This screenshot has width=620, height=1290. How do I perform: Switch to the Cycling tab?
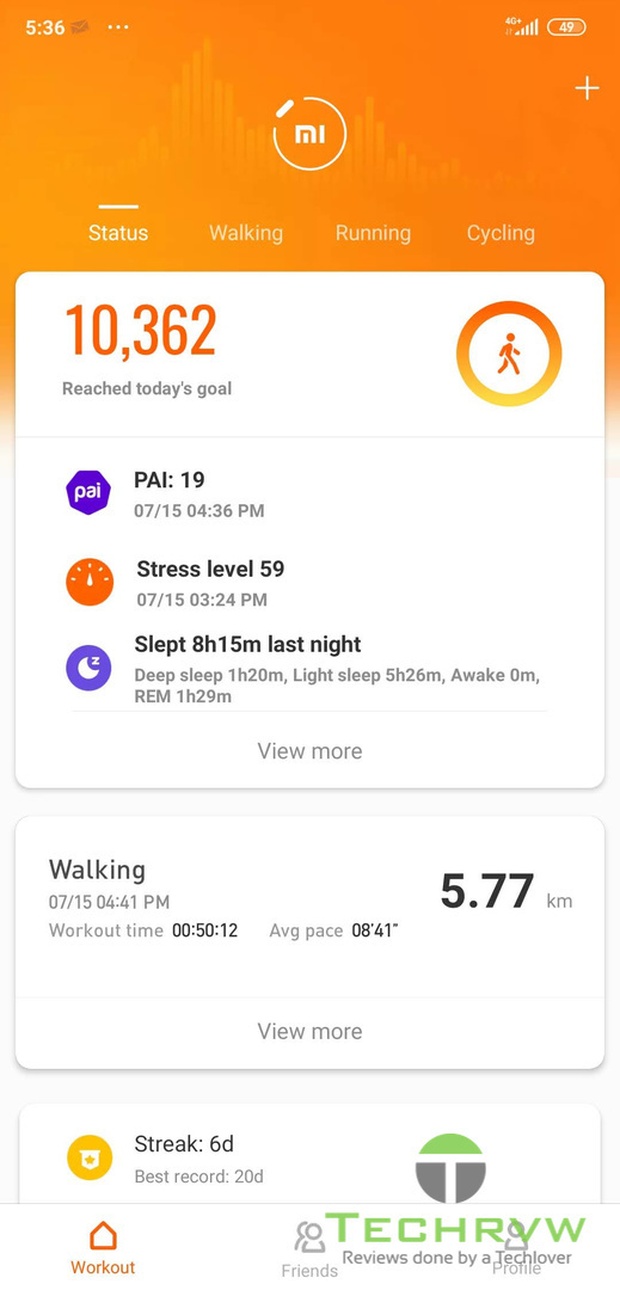coord(500,233)
